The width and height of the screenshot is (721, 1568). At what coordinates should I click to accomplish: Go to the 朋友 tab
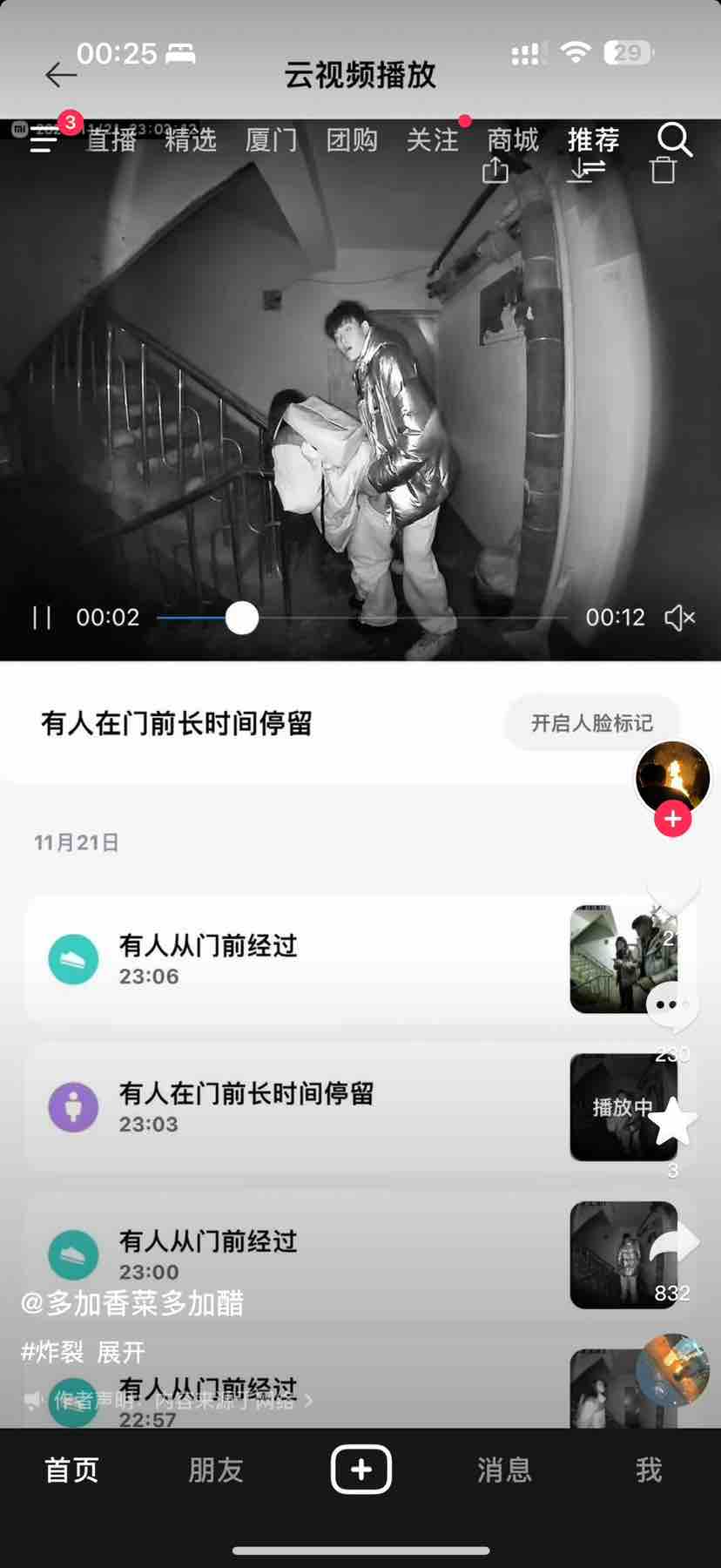click(216, 1470)
